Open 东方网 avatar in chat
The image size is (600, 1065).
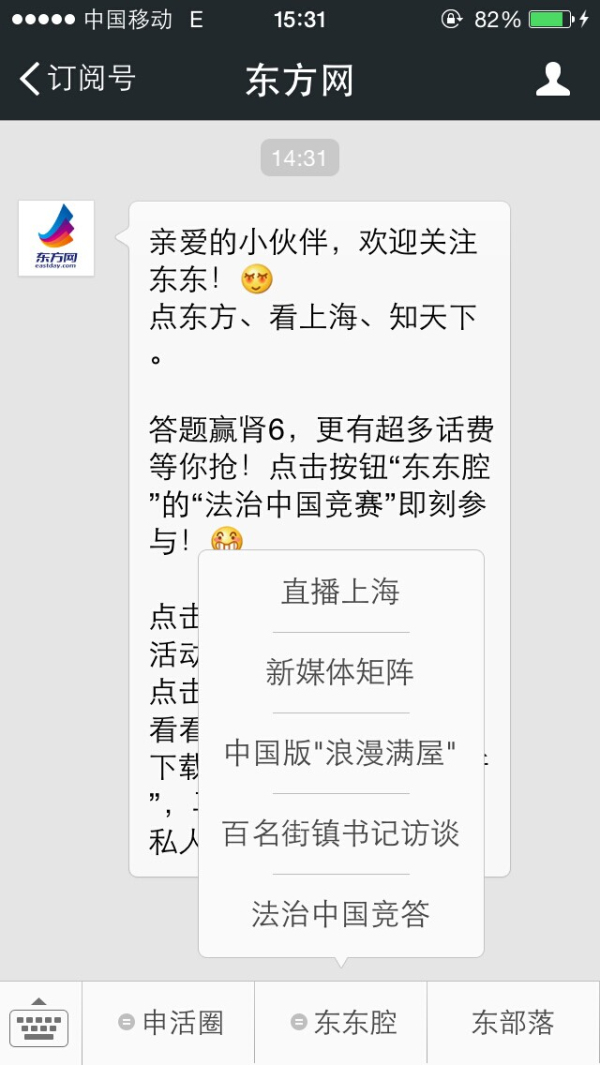[56, 238]
